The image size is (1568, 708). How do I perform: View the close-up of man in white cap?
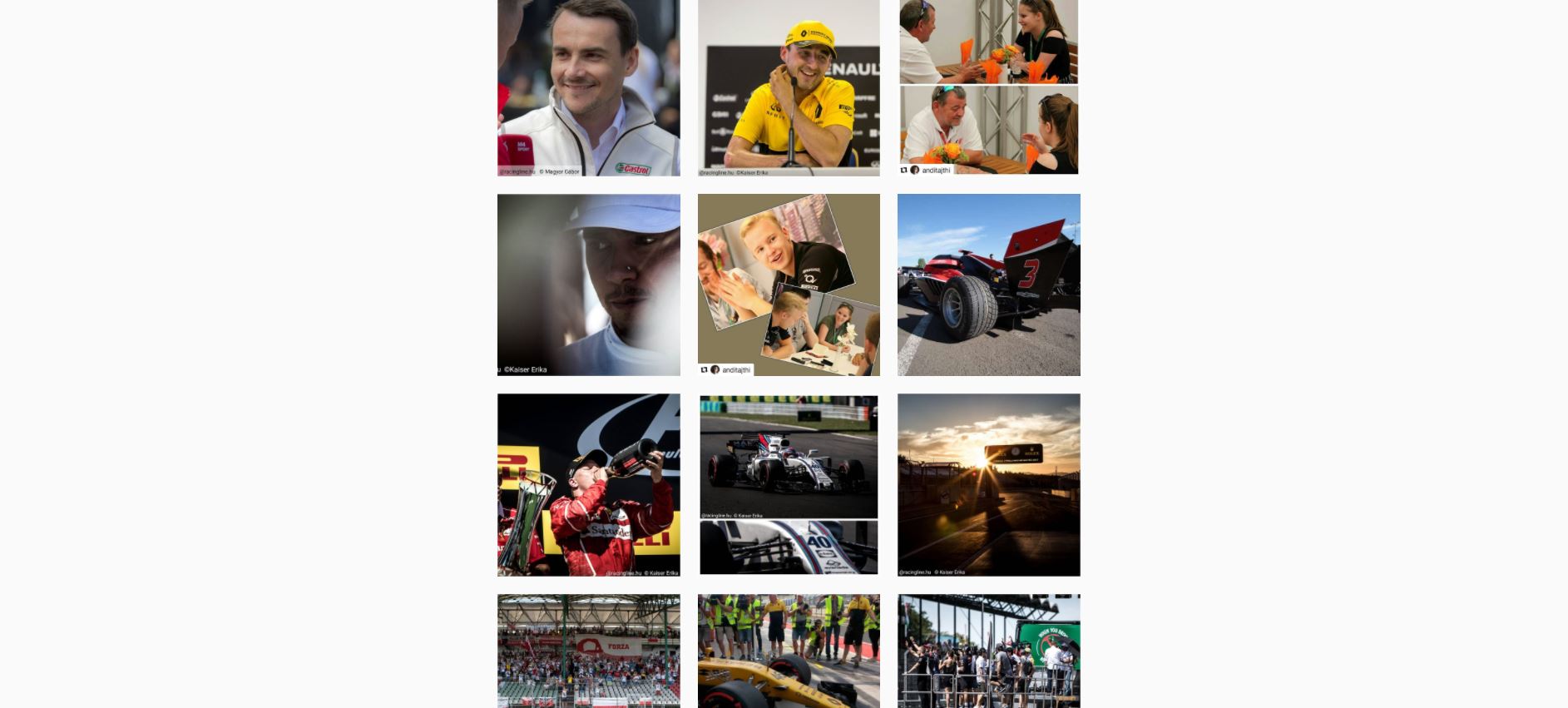pyautogui.click(x=588, y=285)
